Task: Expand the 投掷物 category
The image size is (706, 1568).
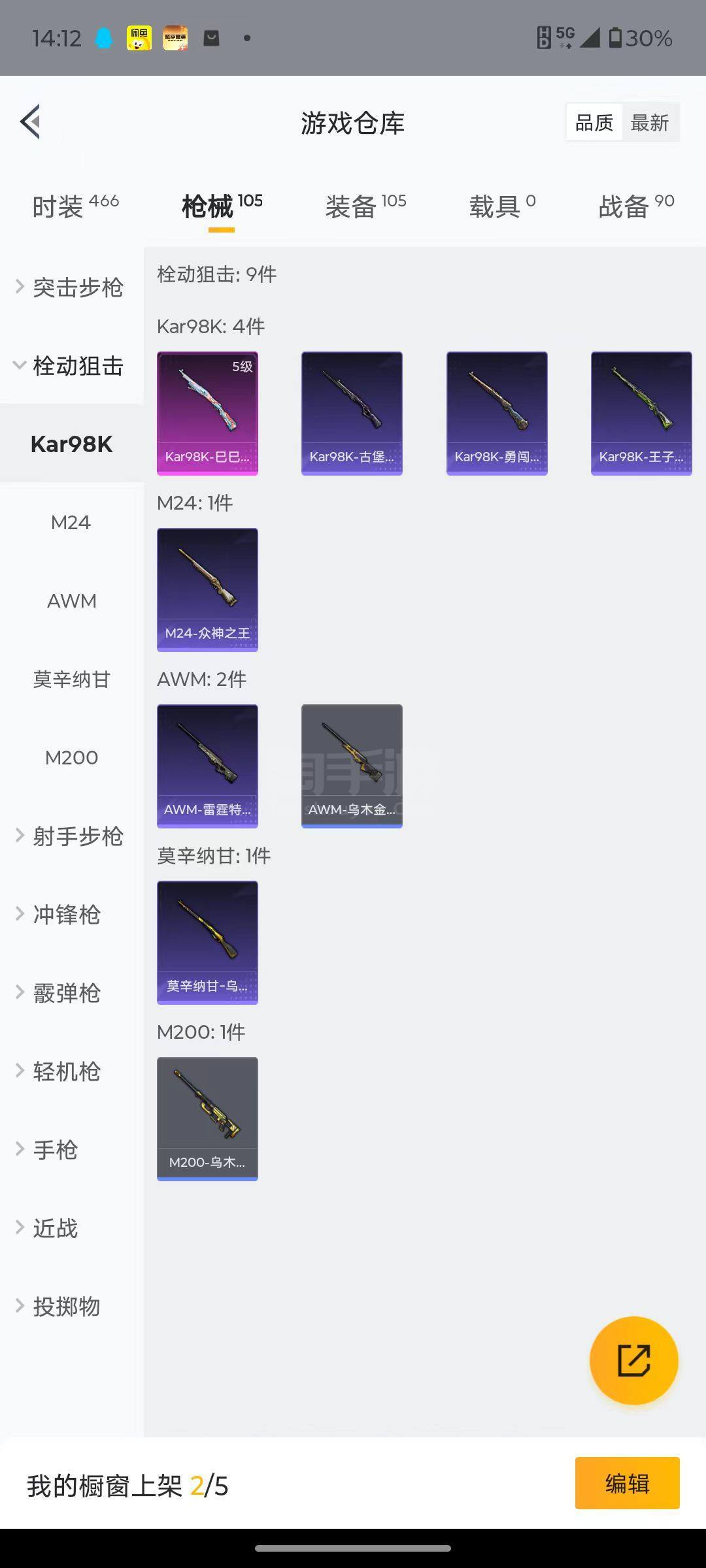Action: click(x=65, y=1307)
